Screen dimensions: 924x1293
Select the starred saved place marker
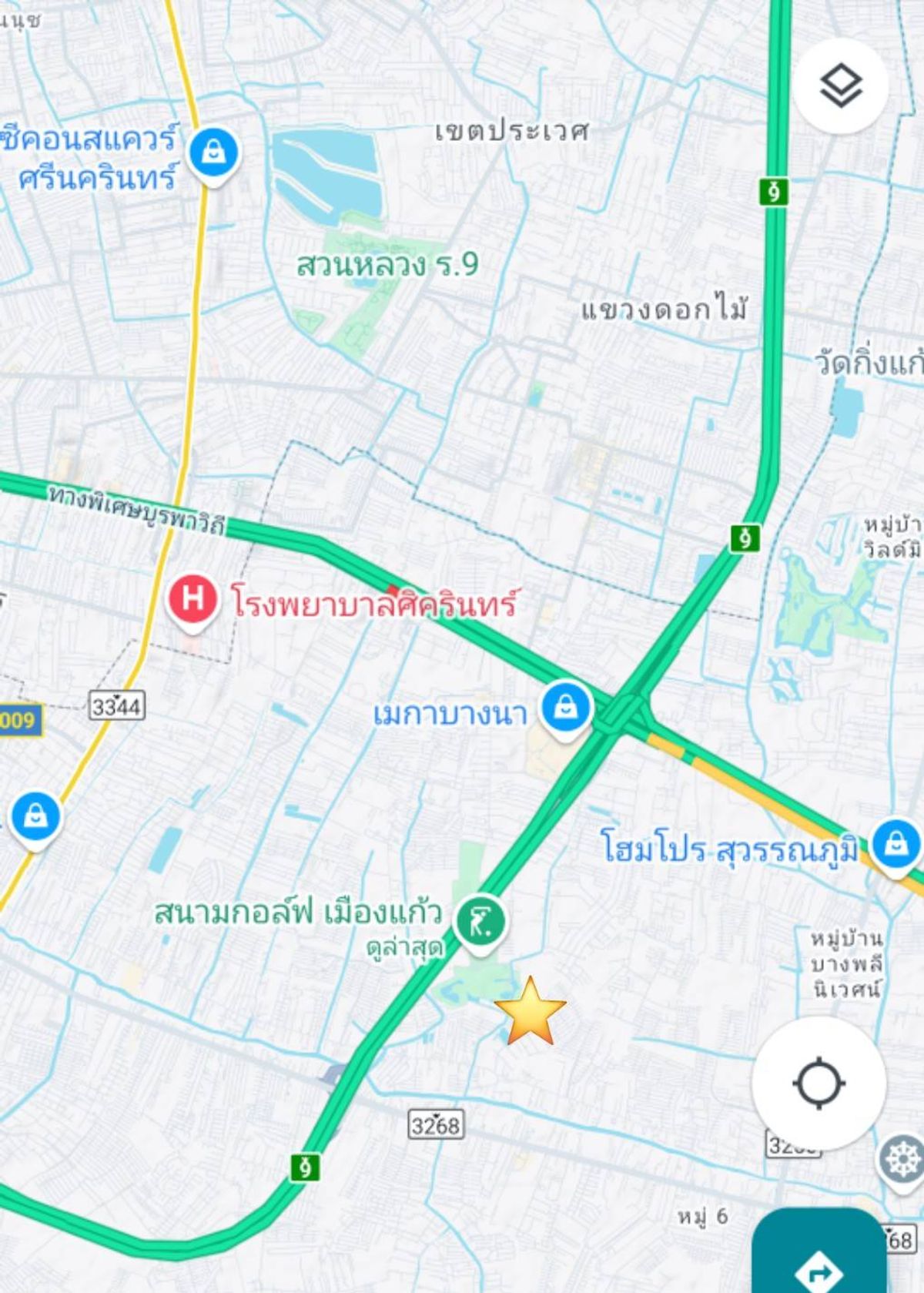click(x=531, y=1010)
